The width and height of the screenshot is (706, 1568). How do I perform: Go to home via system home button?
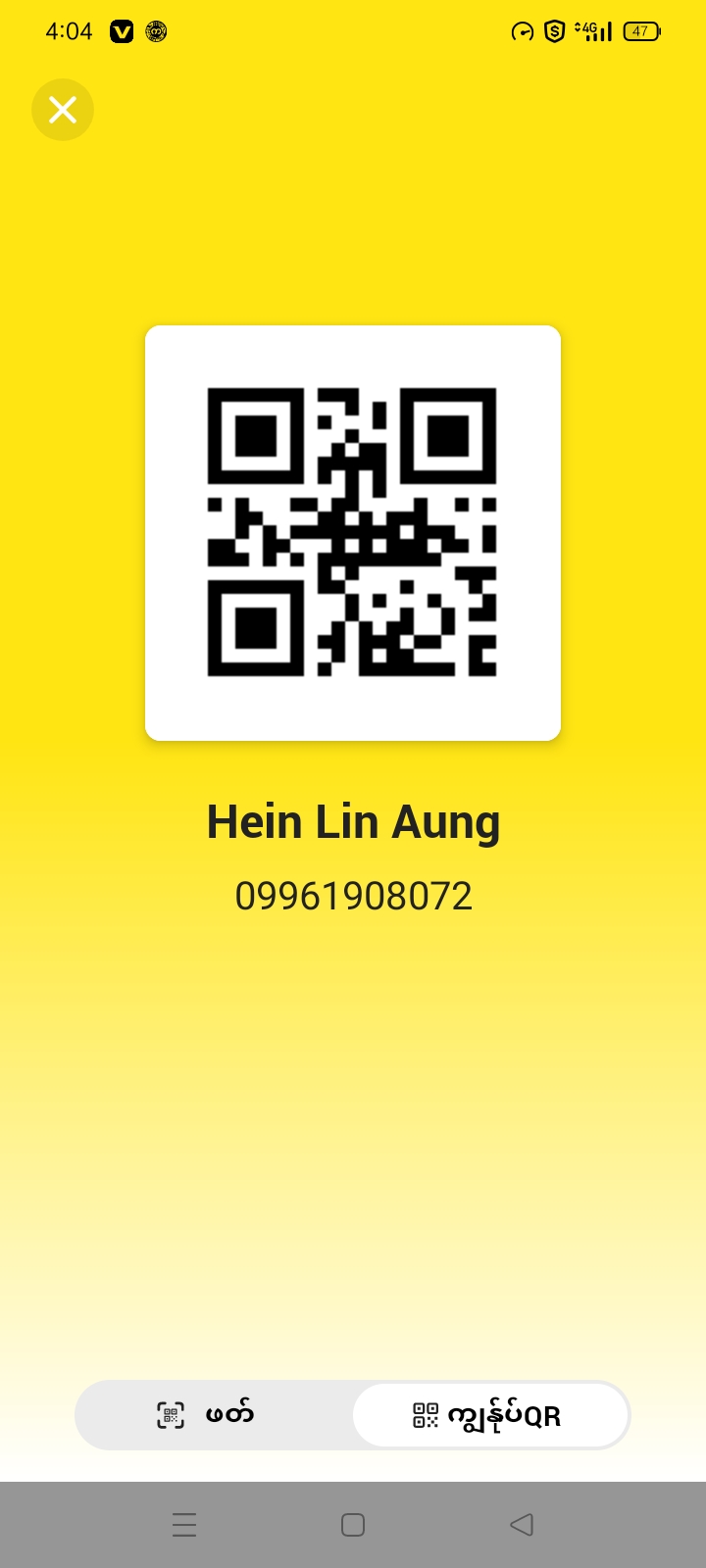353,1525
